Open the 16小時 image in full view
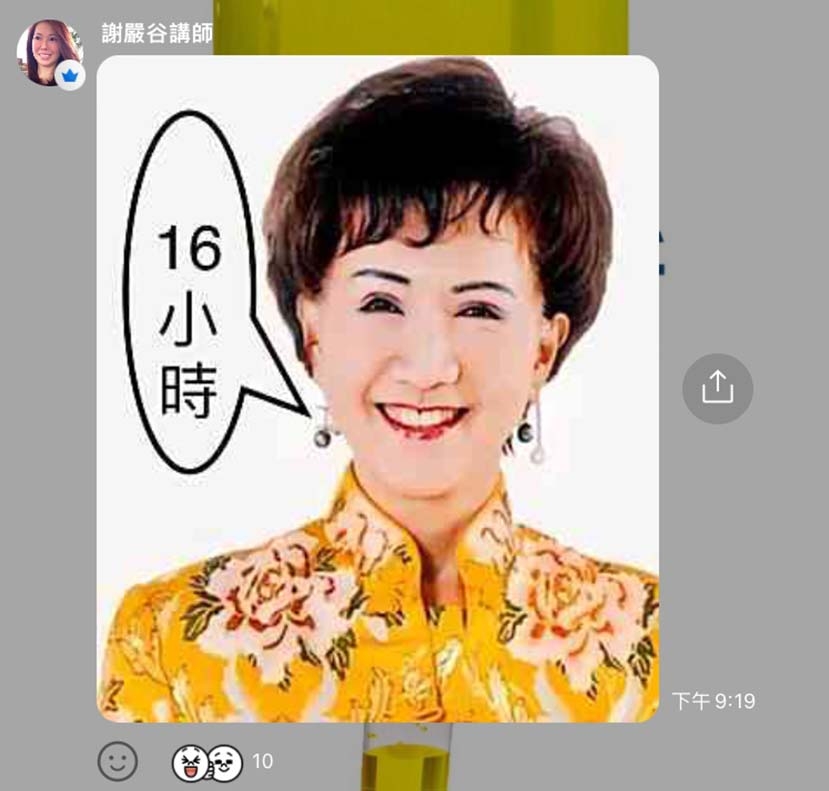829x791 pixels. coord(377,388)
